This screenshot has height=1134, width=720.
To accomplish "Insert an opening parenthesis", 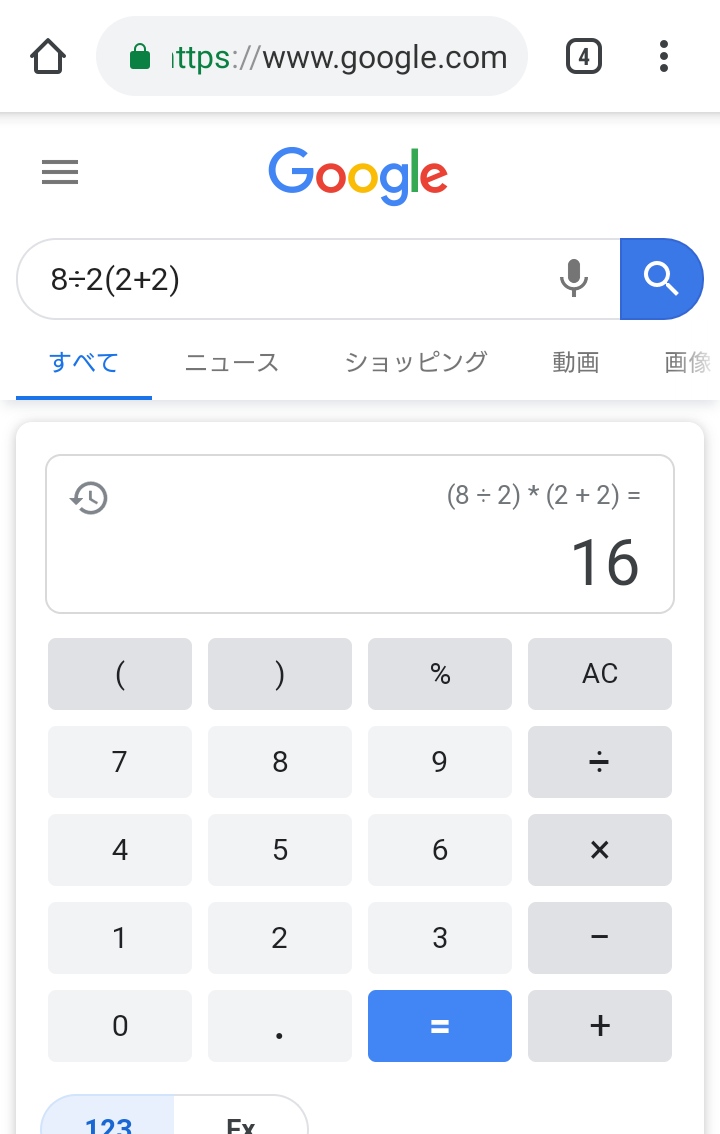I will coord(120,674).
